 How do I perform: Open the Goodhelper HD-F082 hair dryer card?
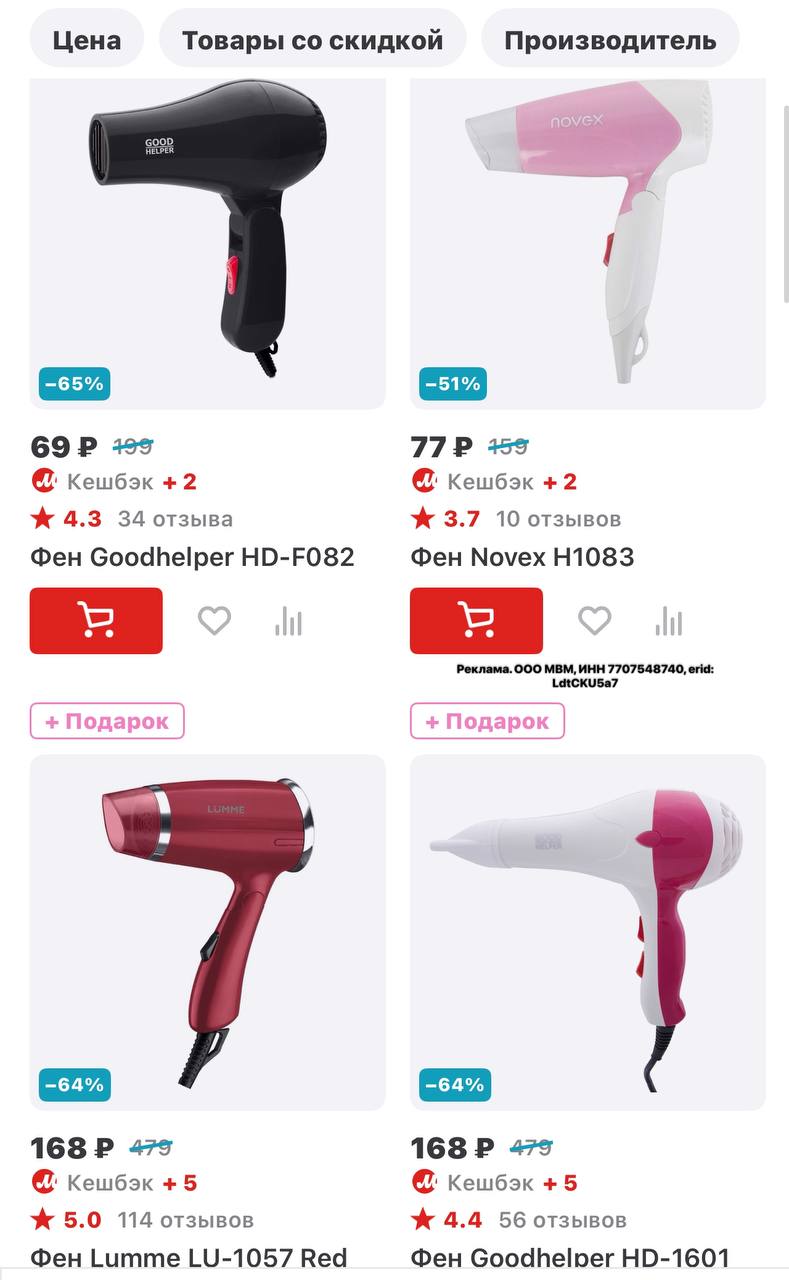click(207, 240)
